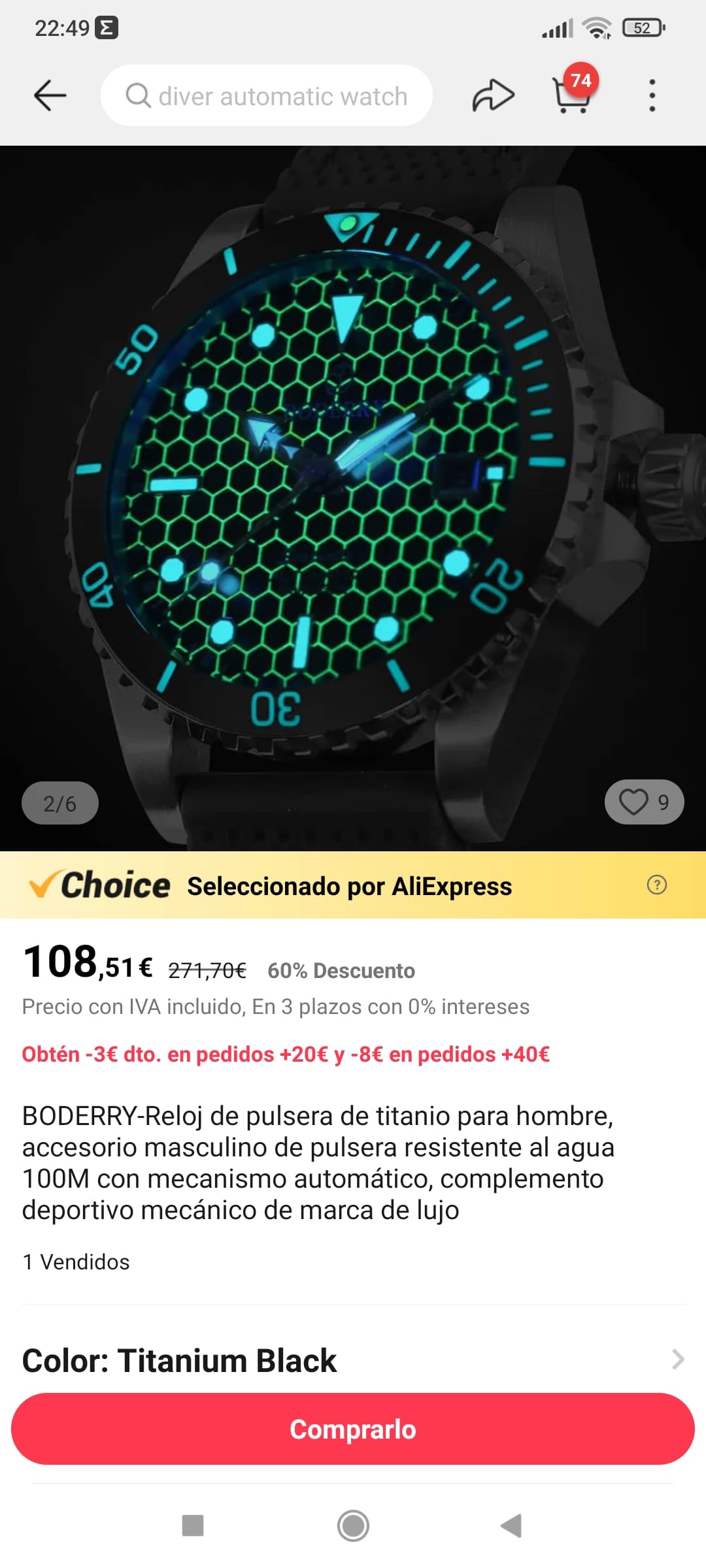Open the 'diver automatic watch' search box
This screenshot has height=1568, width=706.
267,96
